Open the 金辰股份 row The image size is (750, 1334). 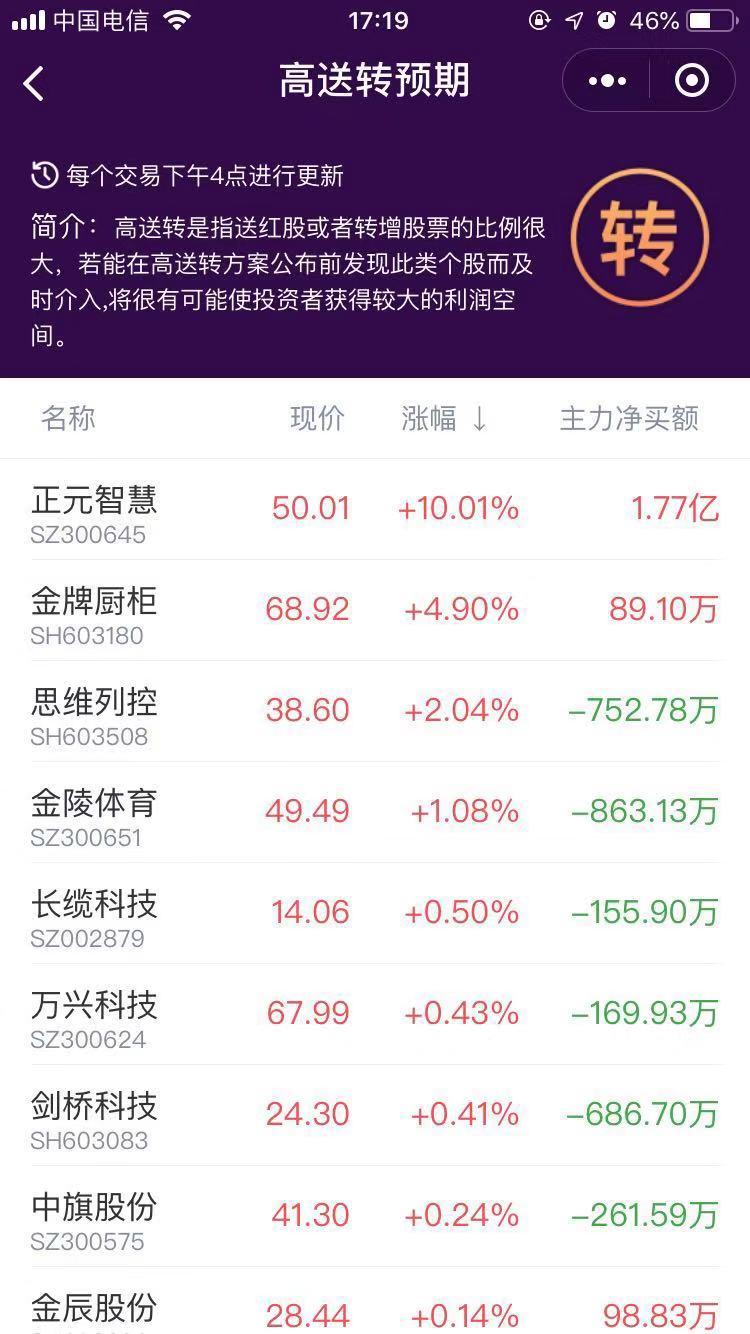tap(375, 1301)
